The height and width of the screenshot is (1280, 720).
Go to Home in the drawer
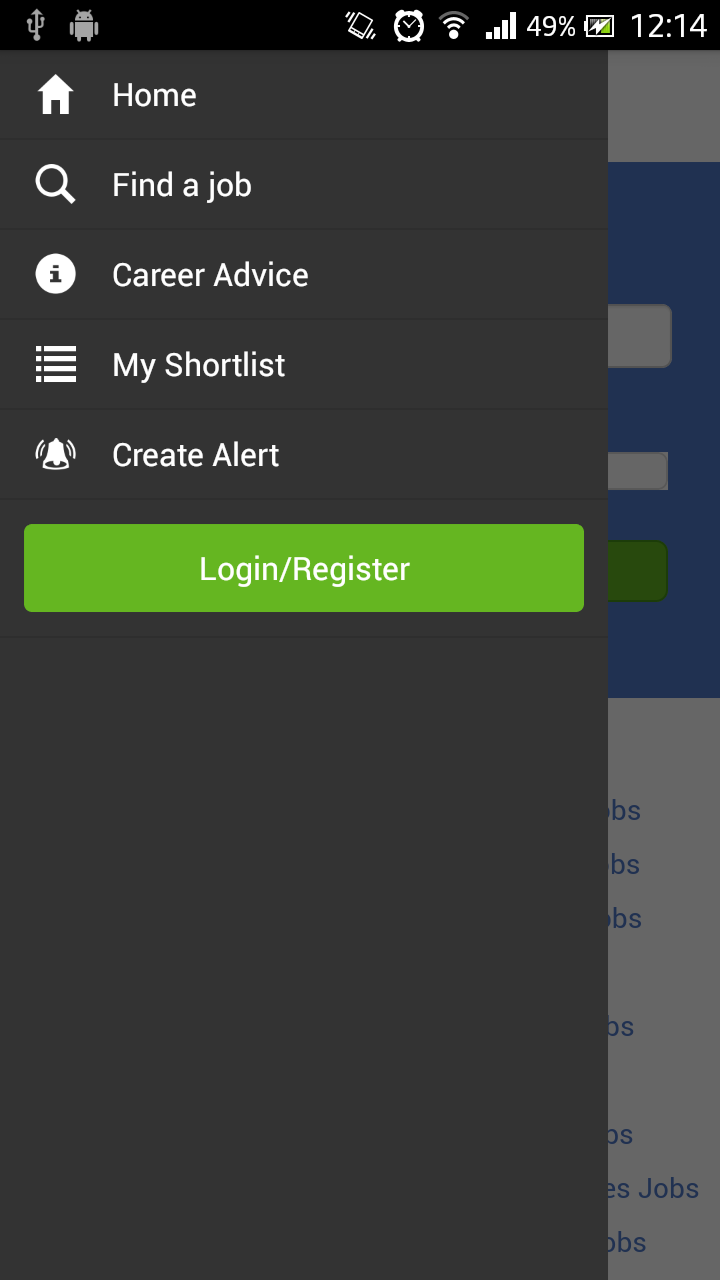154,95
